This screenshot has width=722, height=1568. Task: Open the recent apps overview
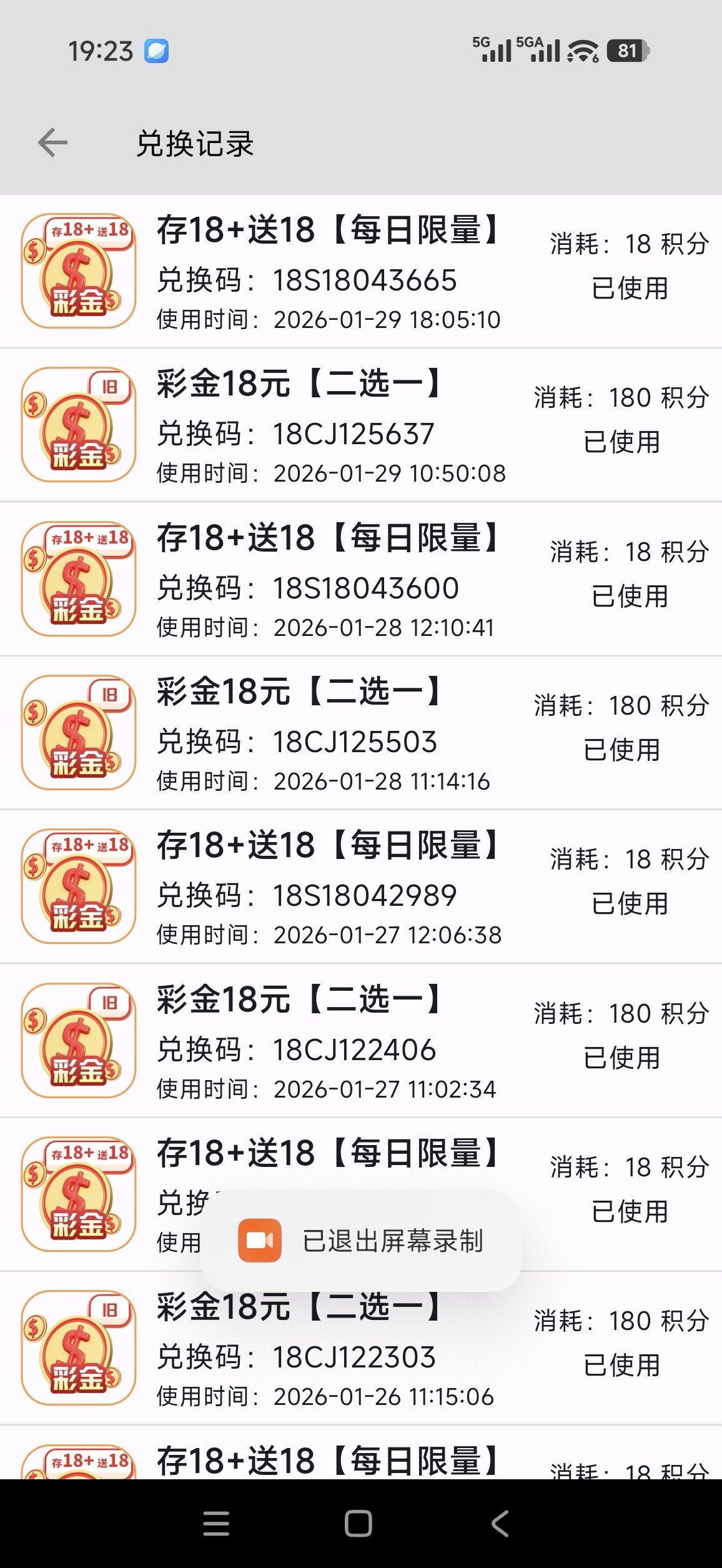point(216,1524)
